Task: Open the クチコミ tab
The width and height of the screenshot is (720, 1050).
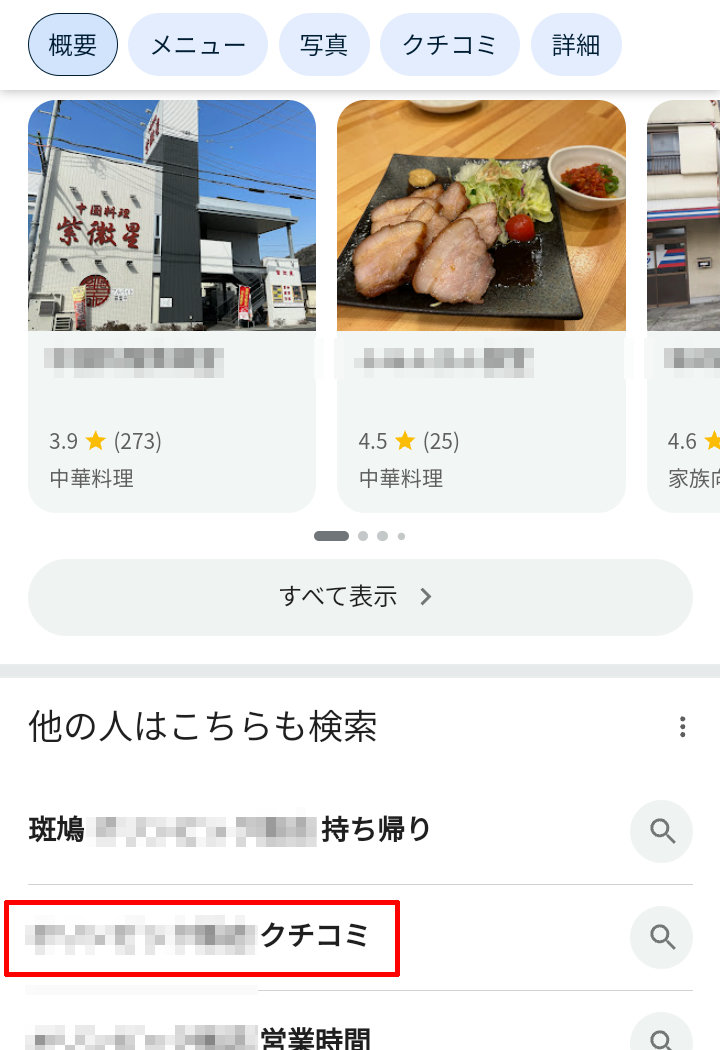Action: [x=450, y=44]
